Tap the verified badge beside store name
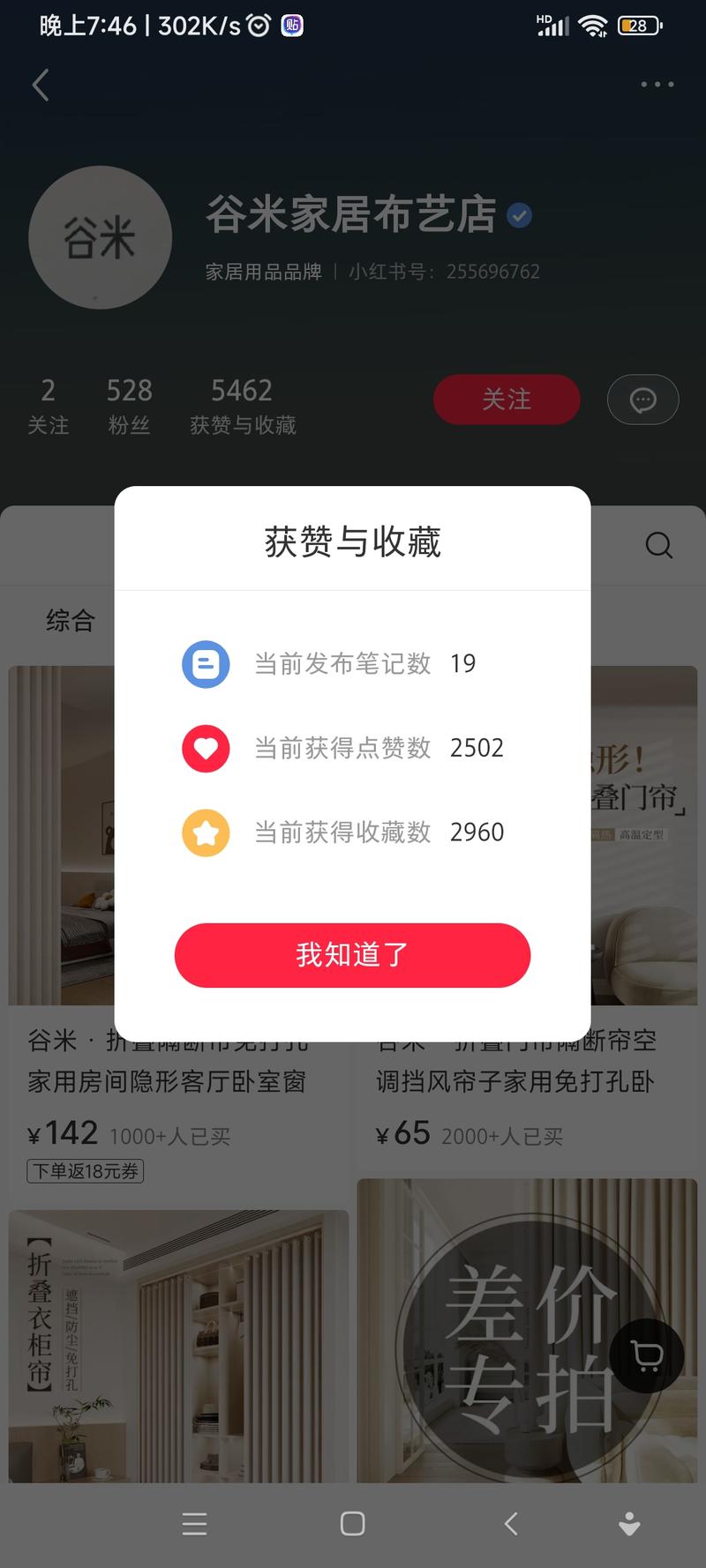 (519, 214)
